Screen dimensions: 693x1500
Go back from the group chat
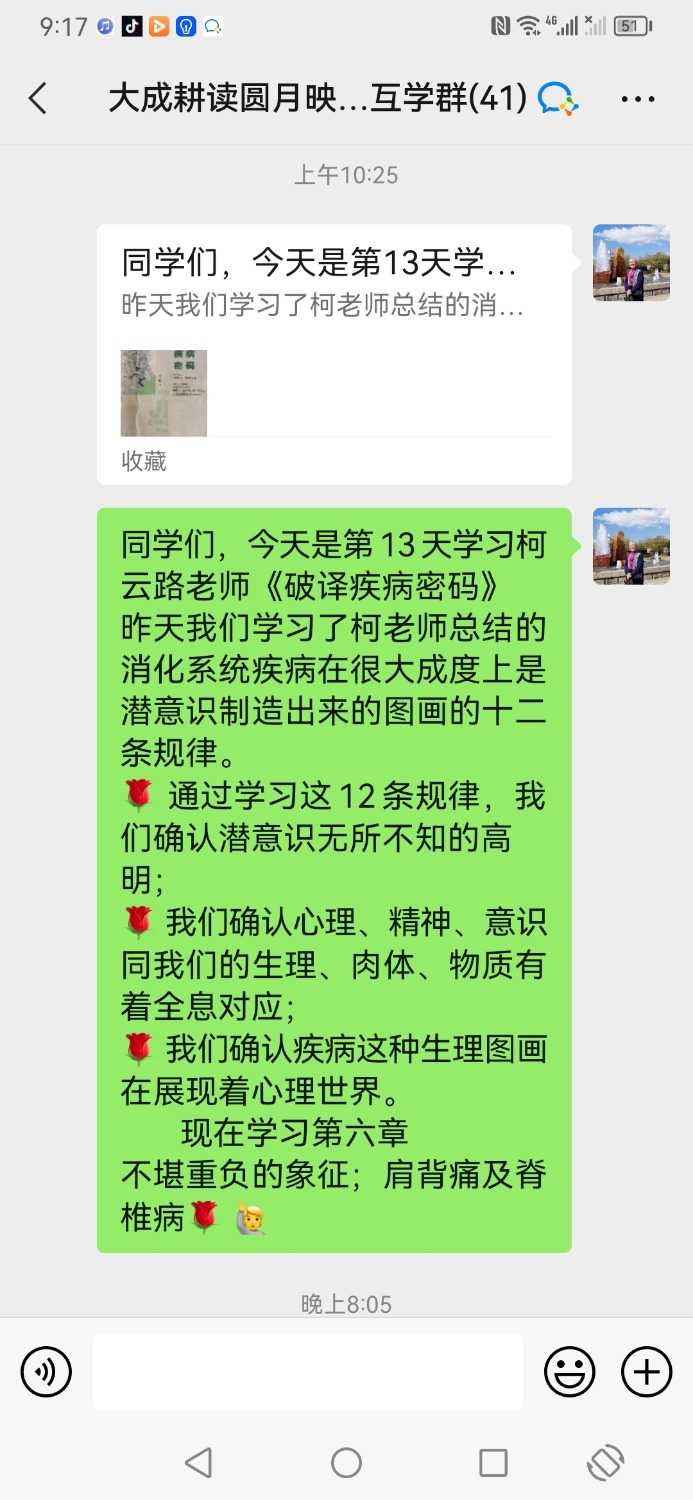pos(38,98)
